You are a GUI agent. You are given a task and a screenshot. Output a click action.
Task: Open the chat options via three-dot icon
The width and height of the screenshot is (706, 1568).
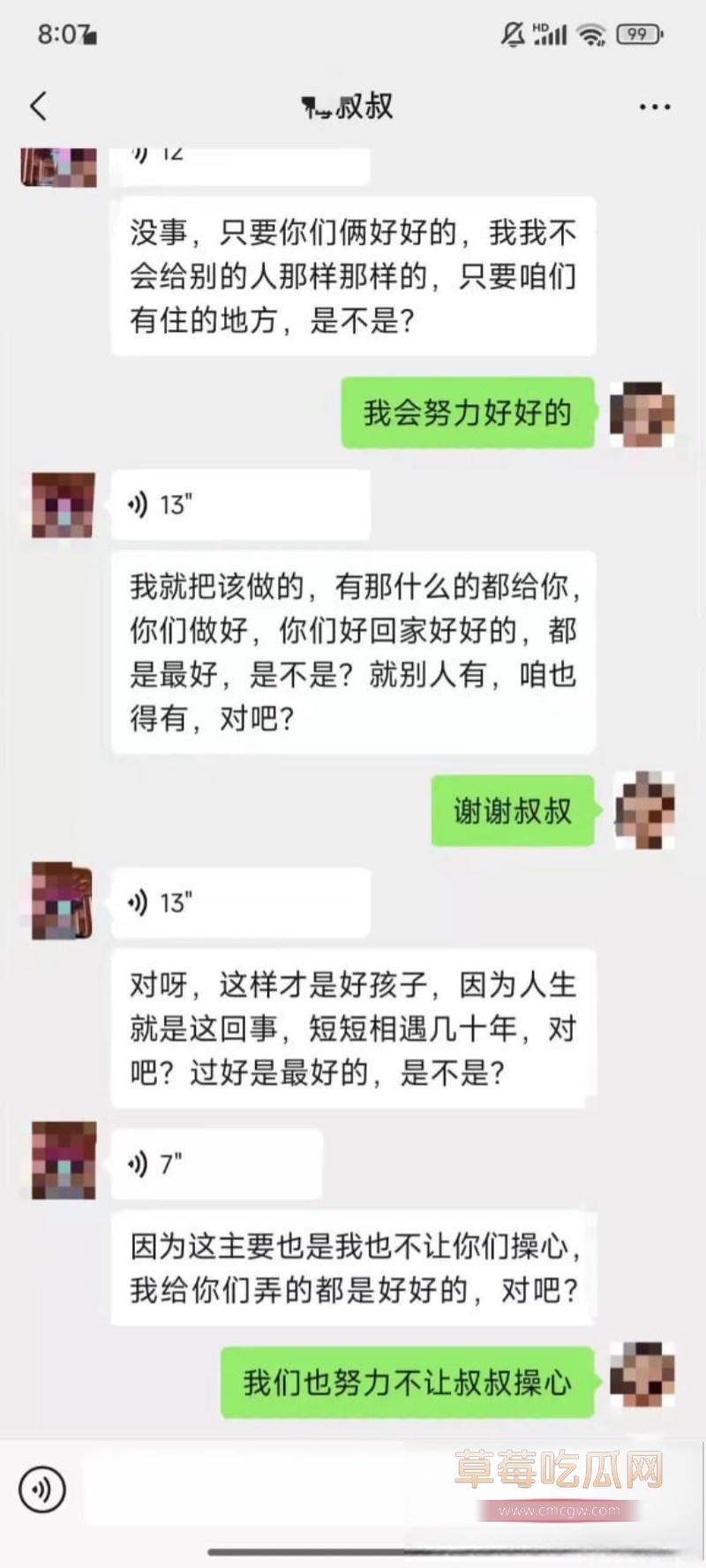pos(653,106)
